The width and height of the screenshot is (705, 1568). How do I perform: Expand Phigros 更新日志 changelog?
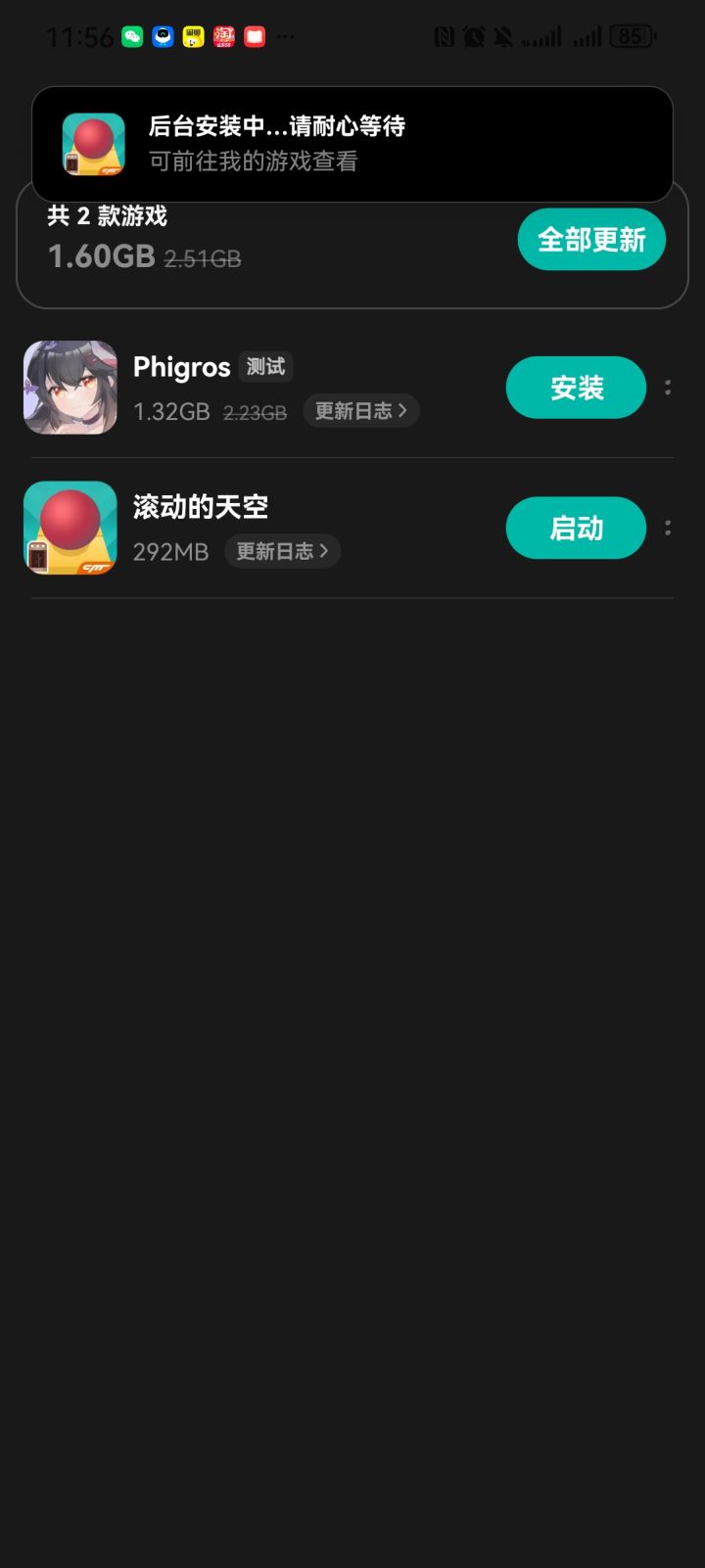tap(360, 411)
